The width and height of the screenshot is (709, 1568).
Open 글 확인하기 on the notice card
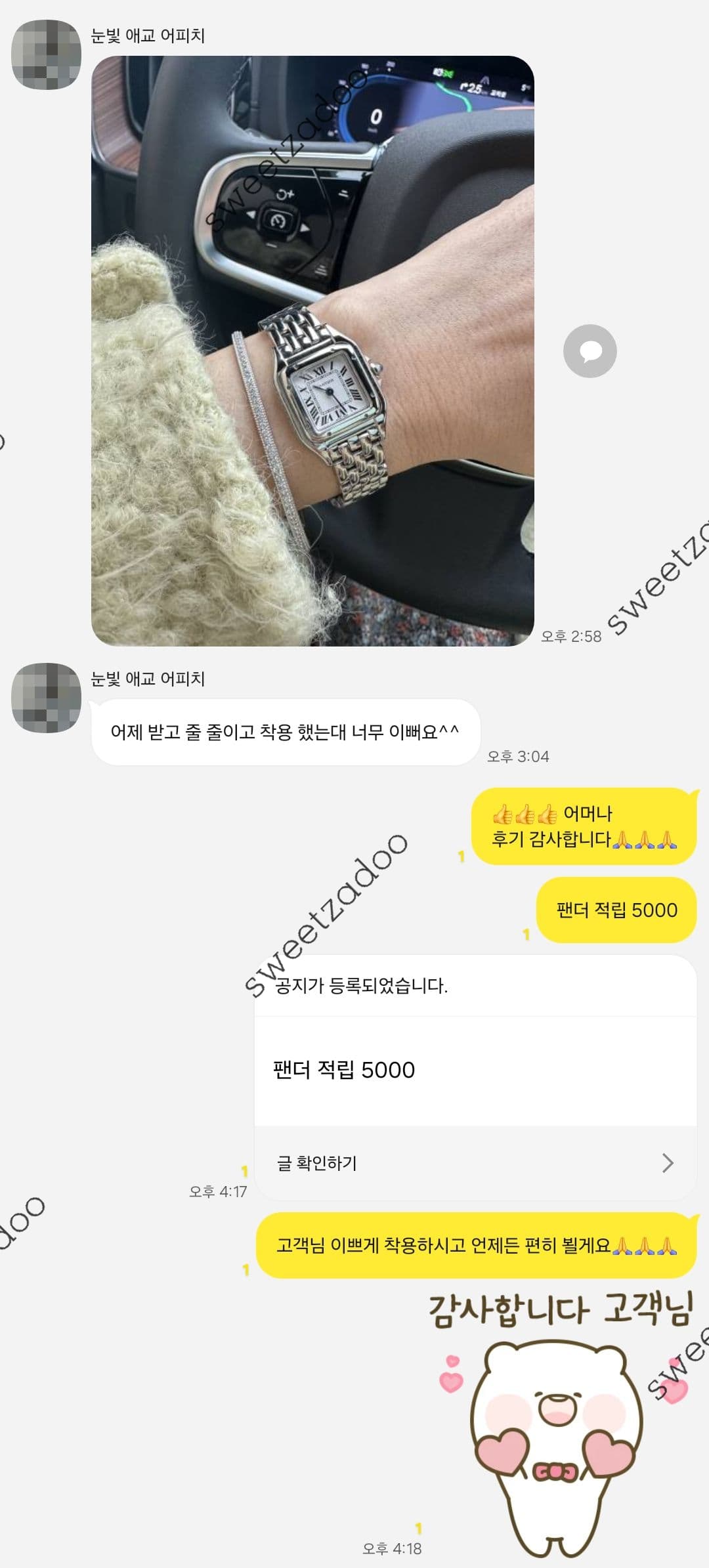[x=475, y=1163]
